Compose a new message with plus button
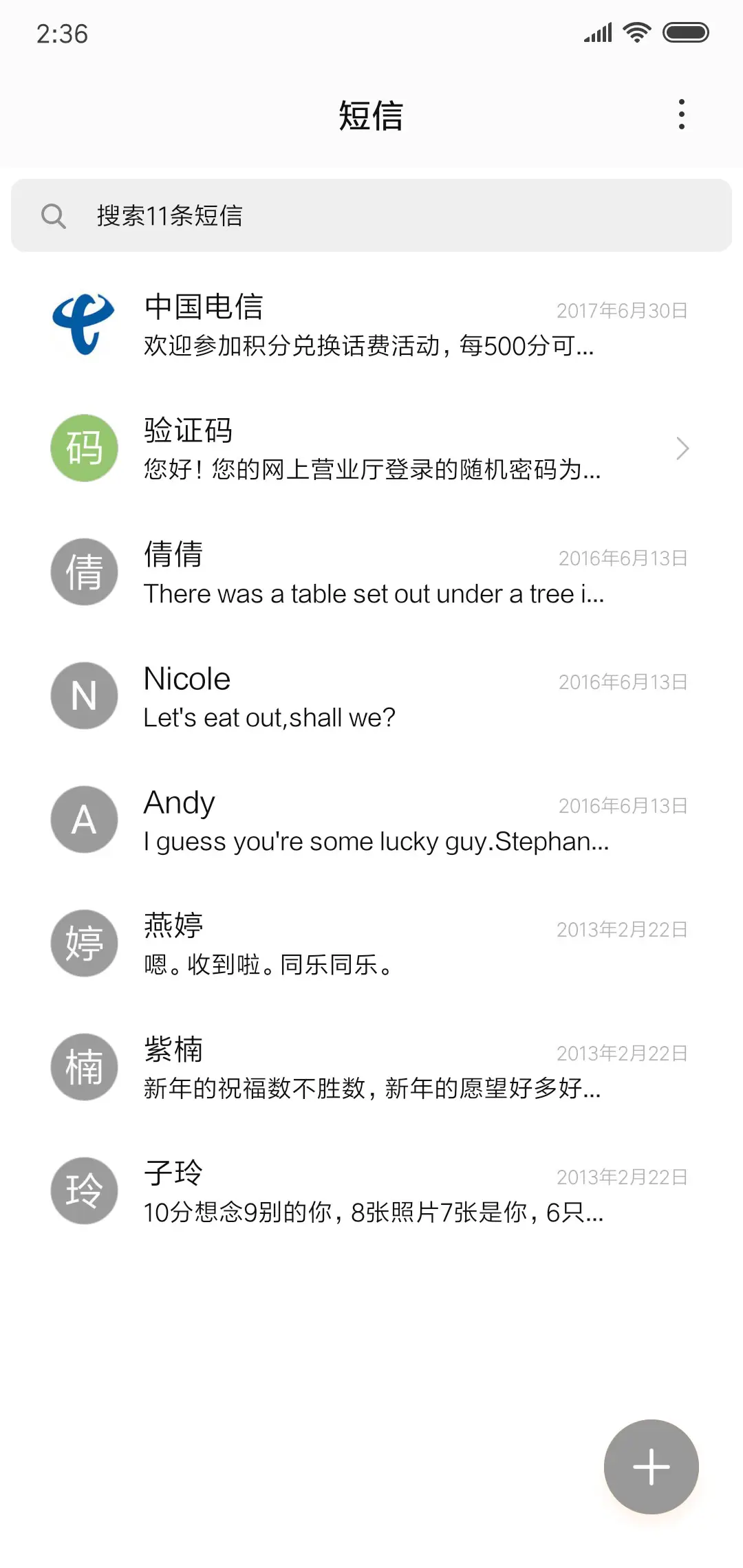The height and width of the screenshot is (1568, 743). tap(651, 1466)
